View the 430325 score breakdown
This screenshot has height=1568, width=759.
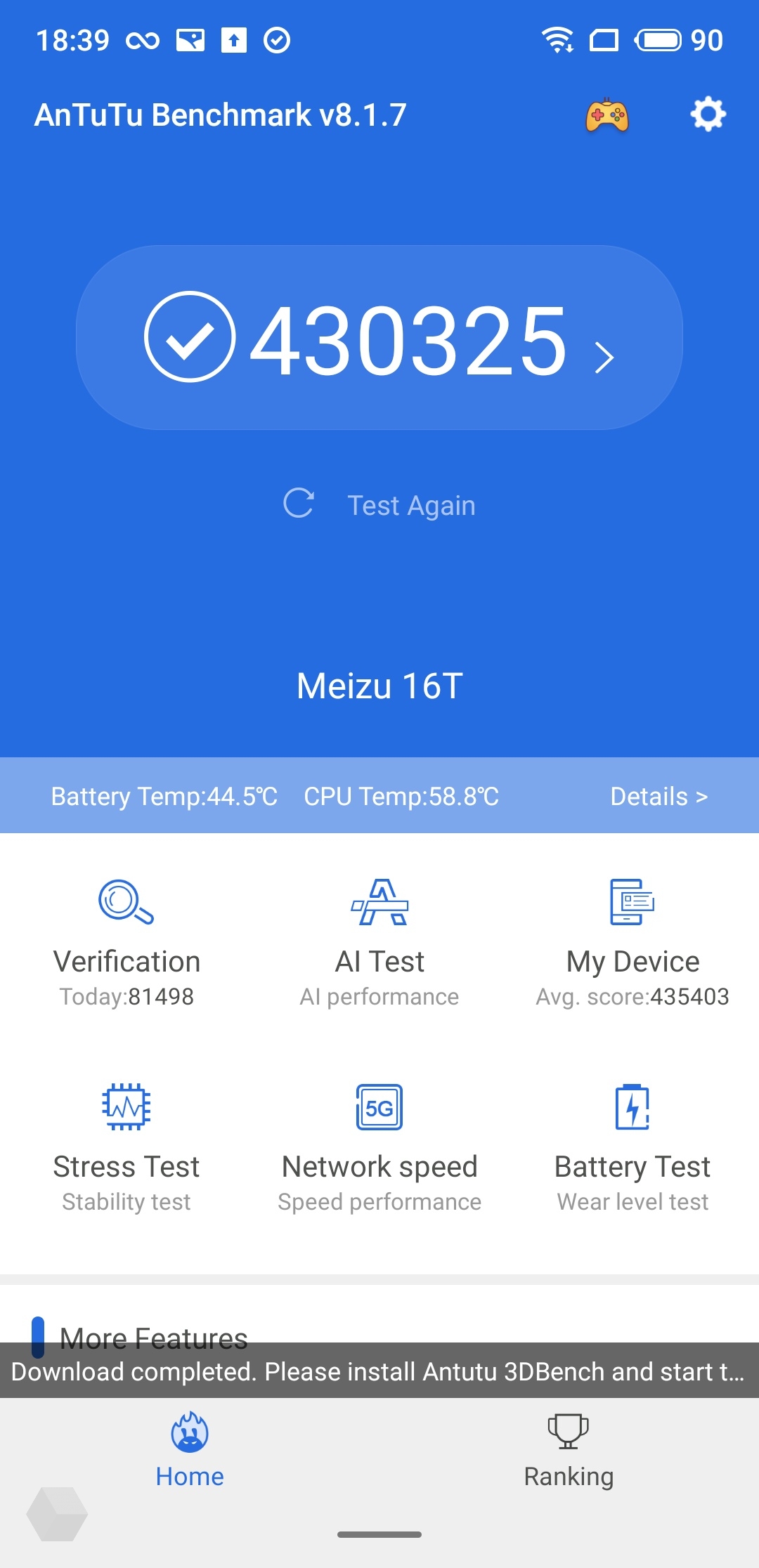pyautogui.click(x=379, y=338)
